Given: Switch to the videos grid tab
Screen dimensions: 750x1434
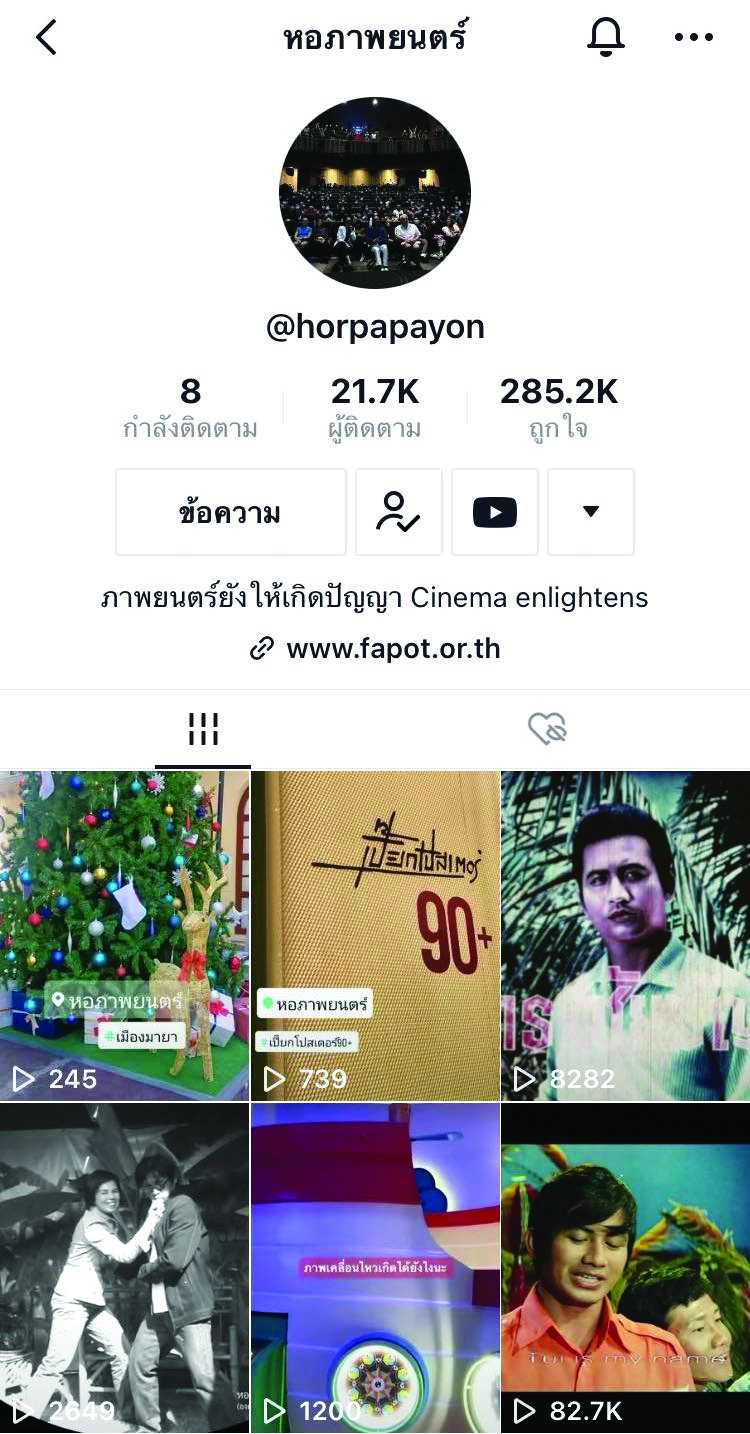Looking at the screenshot, I should pyautogui.click(x=203, y=730).
